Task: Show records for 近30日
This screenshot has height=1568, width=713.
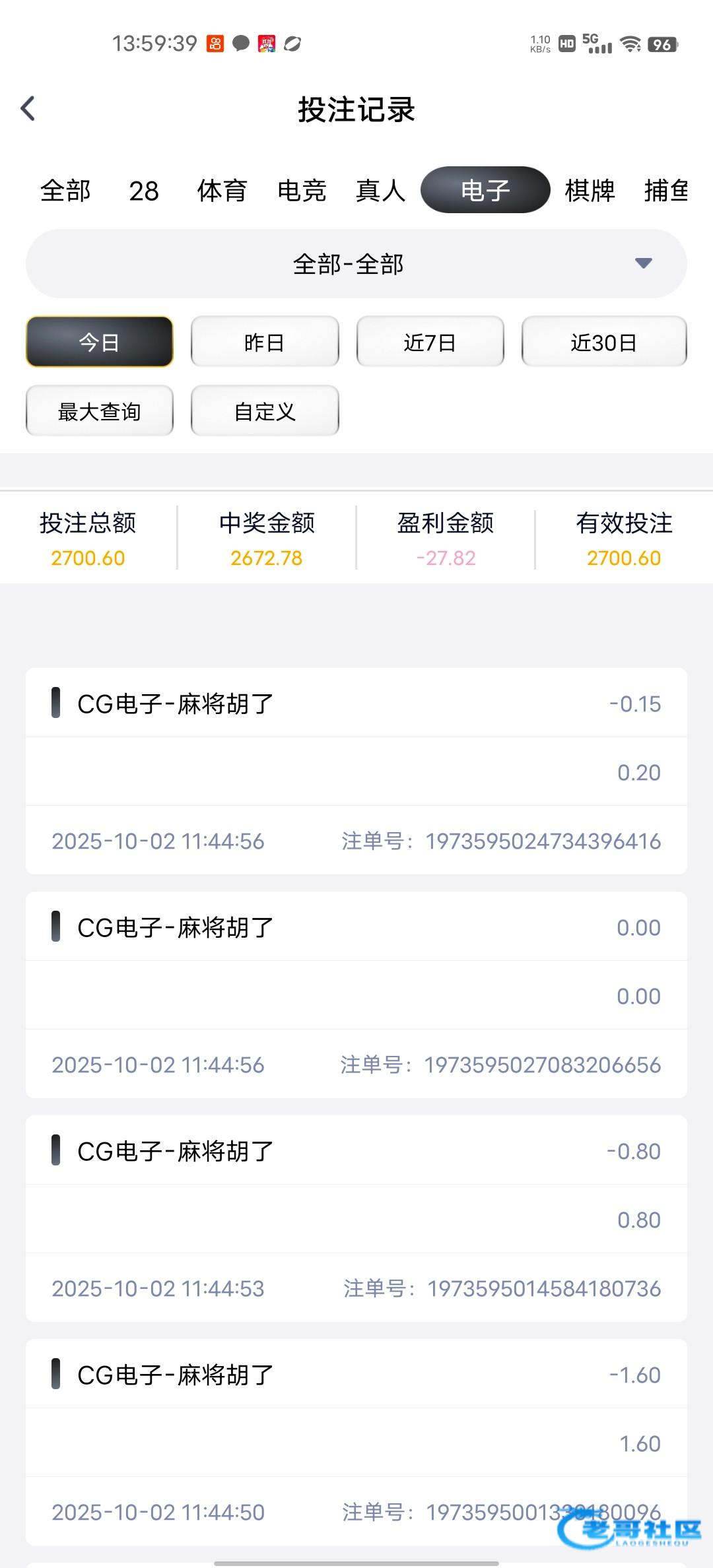Action: [x=604, y=342]
